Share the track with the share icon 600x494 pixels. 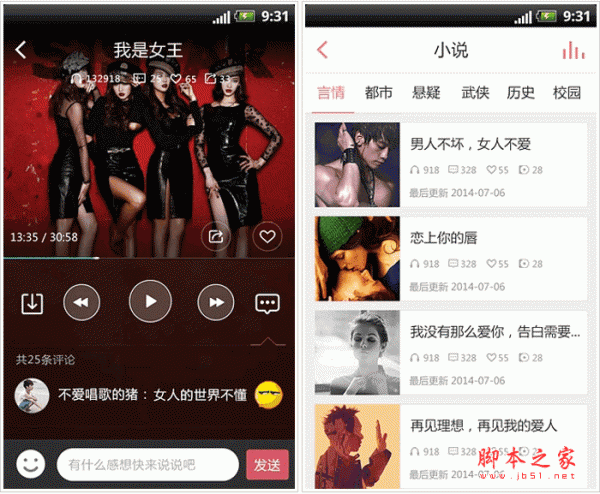(x=215, y=237)
